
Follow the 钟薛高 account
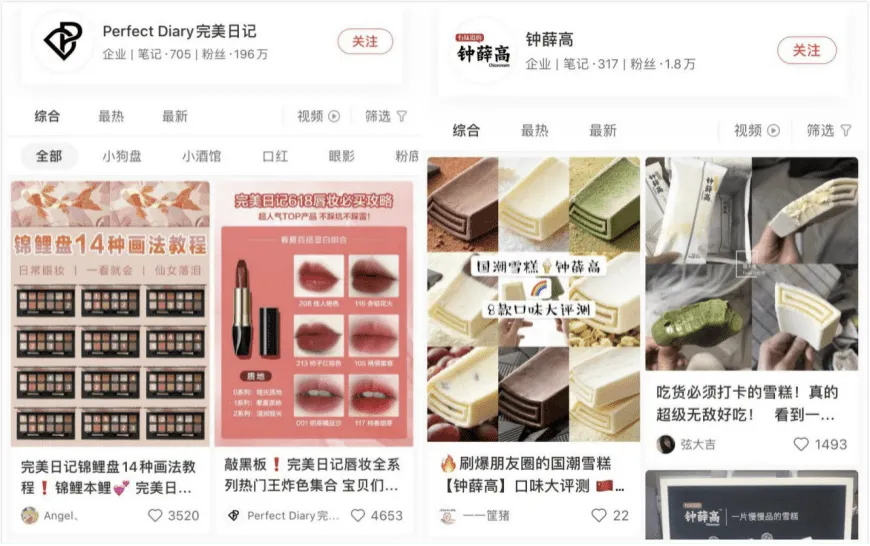point(806,50)
